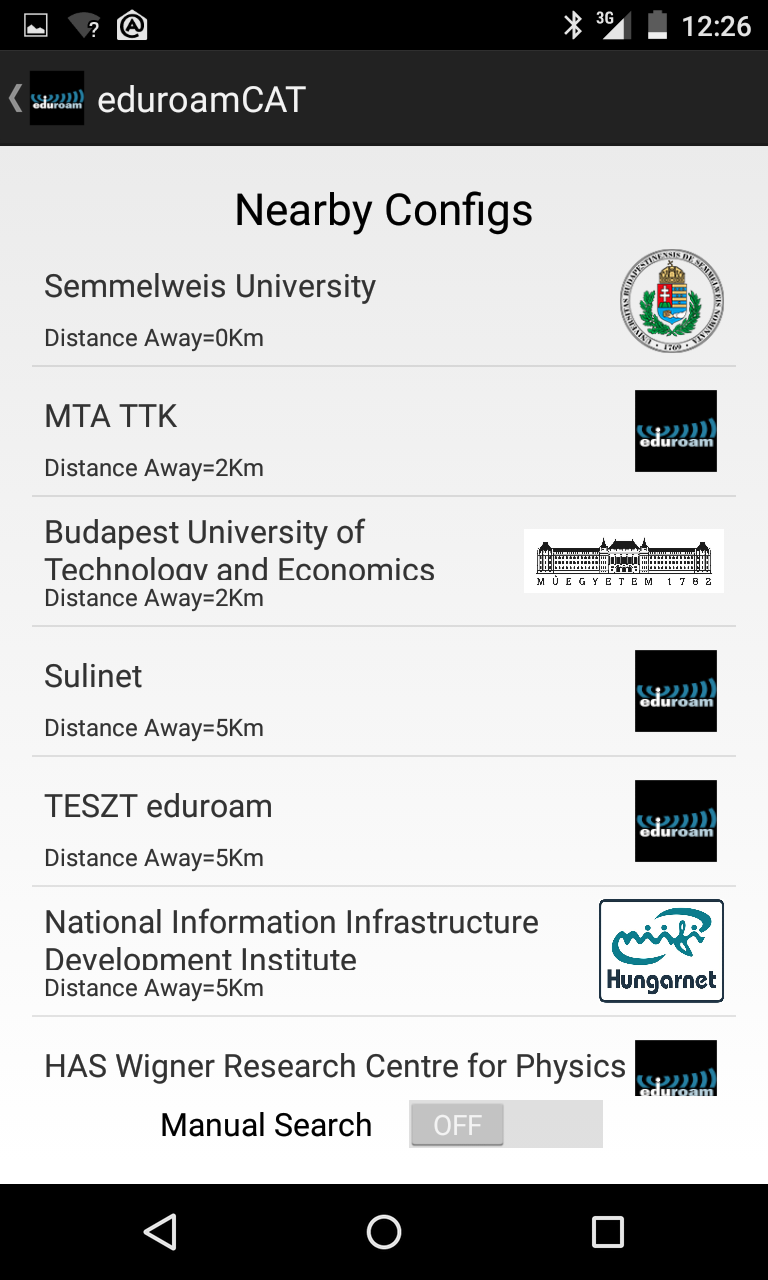Open HAS Wigner Research Centre for Physics
The image size is (768, 1280).
(384, 1057)
